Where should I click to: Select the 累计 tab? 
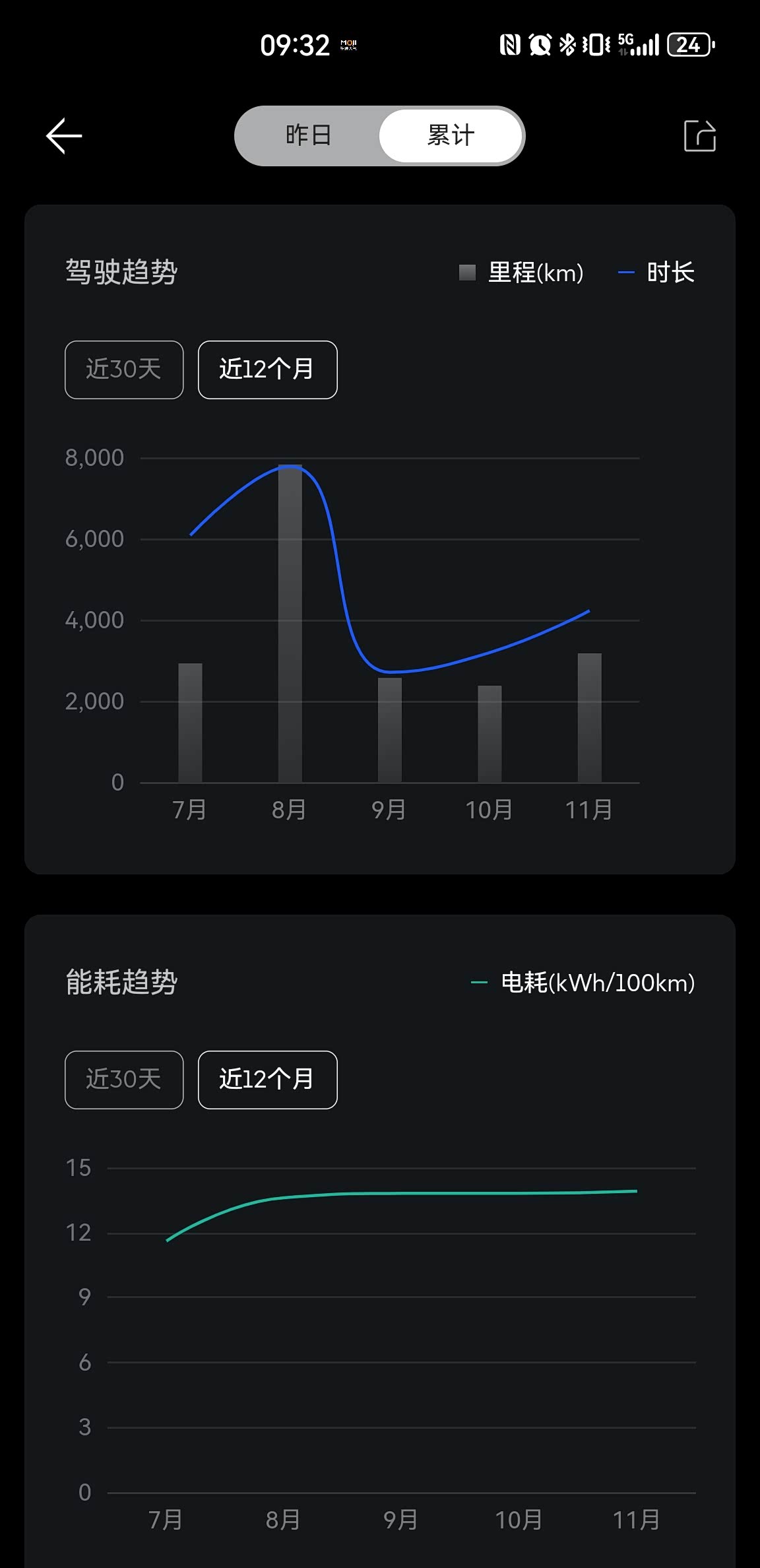451,136
